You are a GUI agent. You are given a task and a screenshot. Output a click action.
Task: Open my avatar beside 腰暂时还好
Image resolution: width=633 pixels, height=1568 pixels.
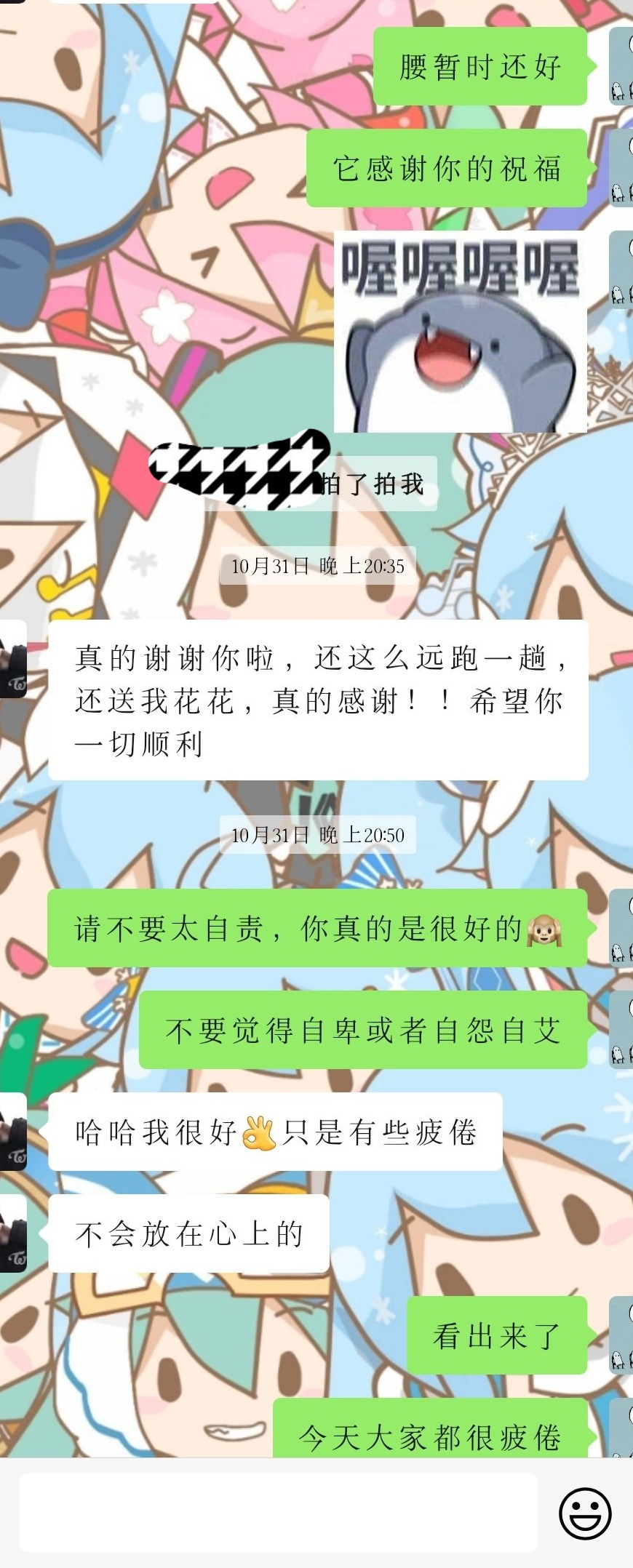[621, 67]
